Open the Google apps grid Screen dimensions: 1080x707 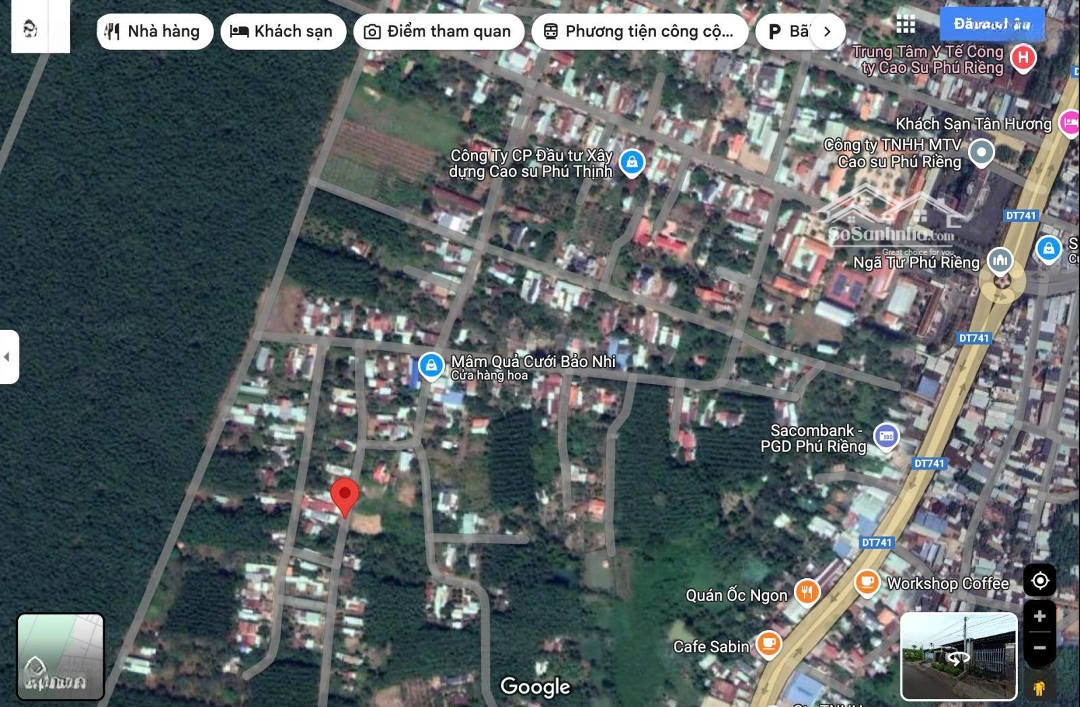(906, 25)
